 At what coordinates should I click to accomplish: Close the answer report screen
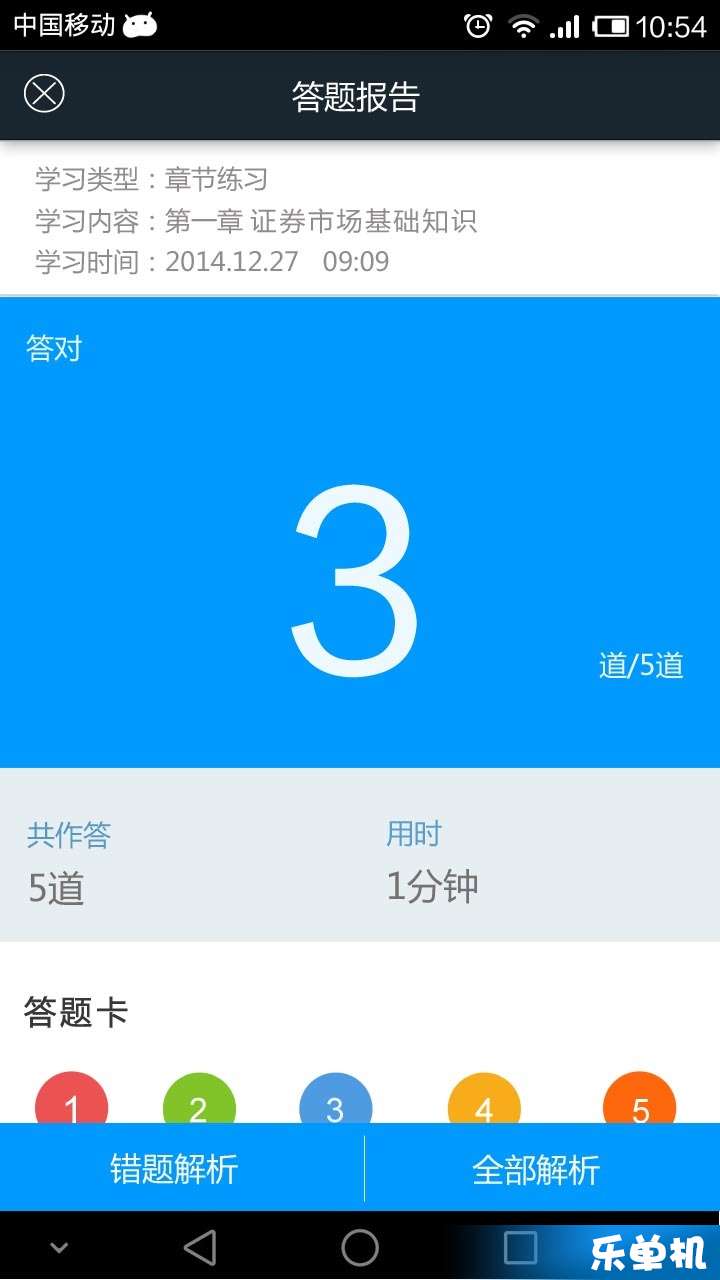pyautogui.click(x=44, y=94)
